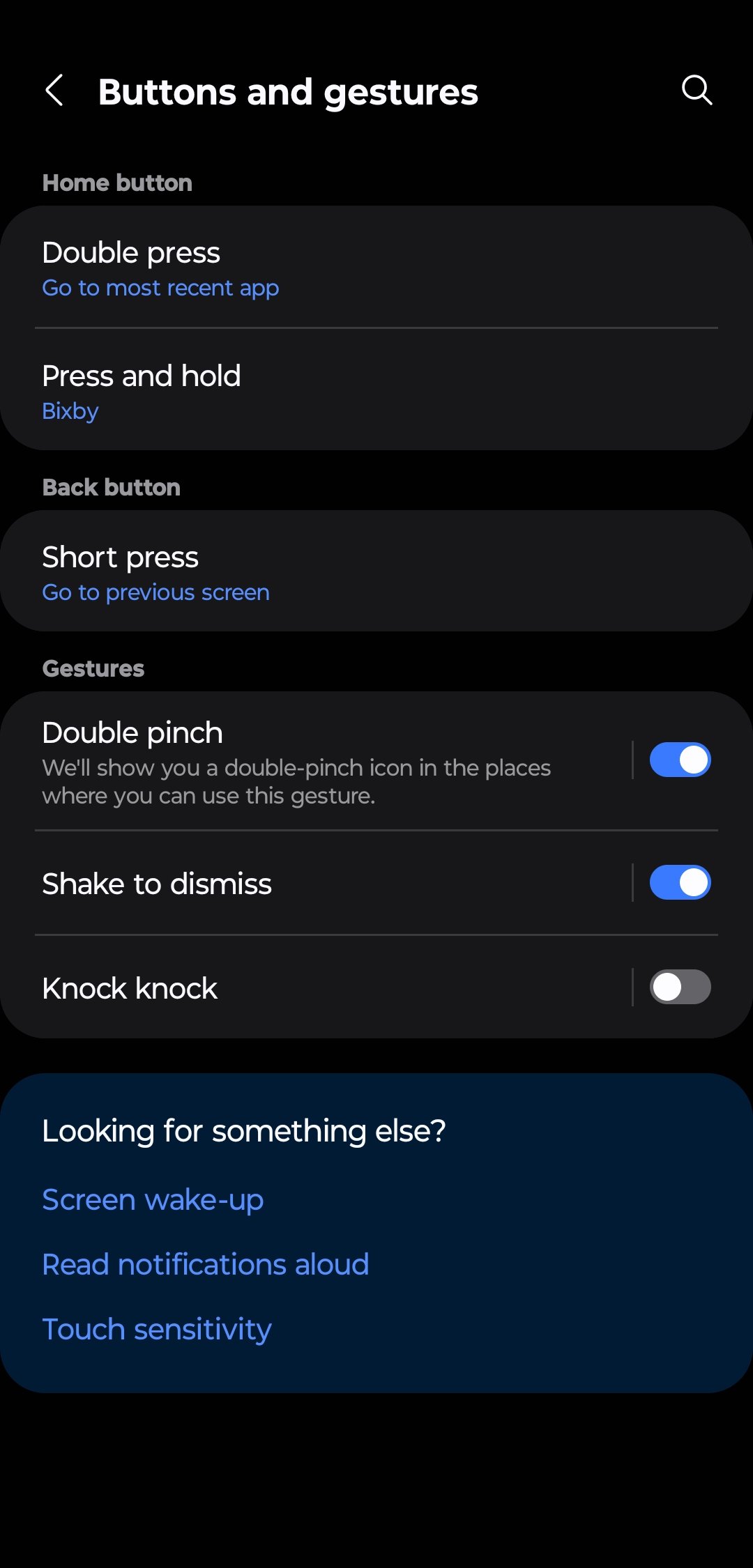Open Double press home button setting
Image resolution: width=753 pixels, height=1568 pixels.
coord(376,268)
